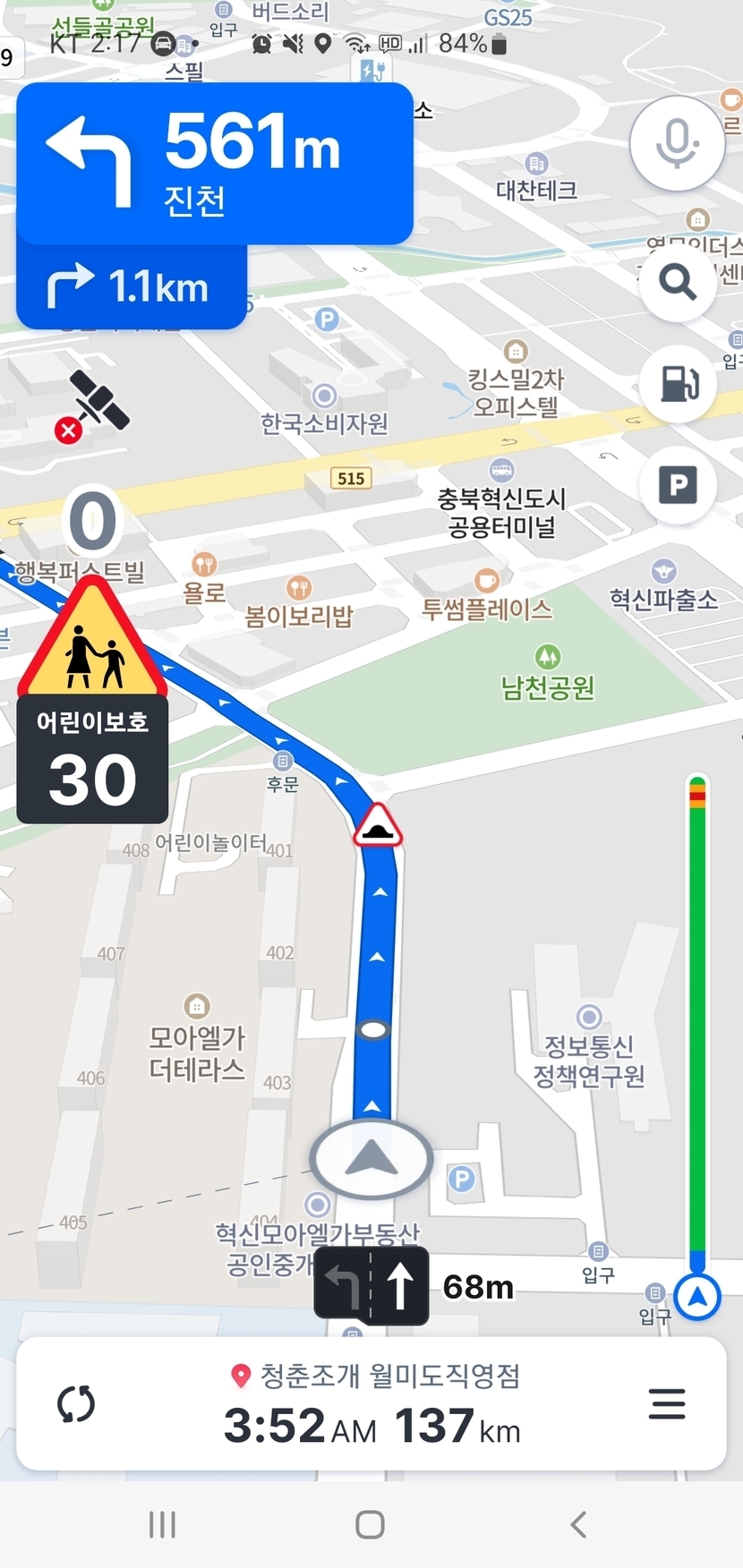The width and height of the screenshot is (743, 1568).
Task: Tap the route refresh icon
Action: [76, 1403]
